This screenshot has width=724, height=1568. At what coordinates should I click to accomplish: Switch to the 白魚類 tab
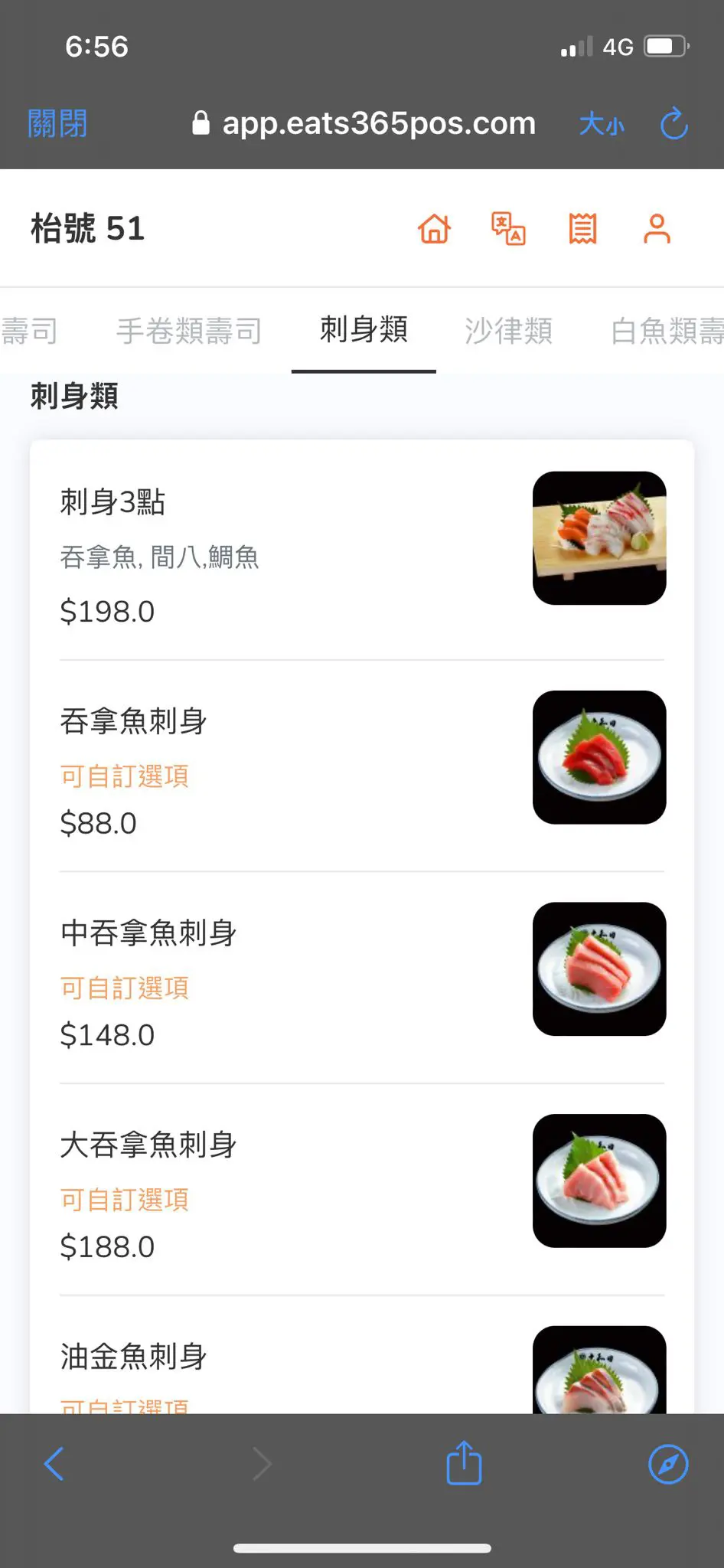point(667,331)
